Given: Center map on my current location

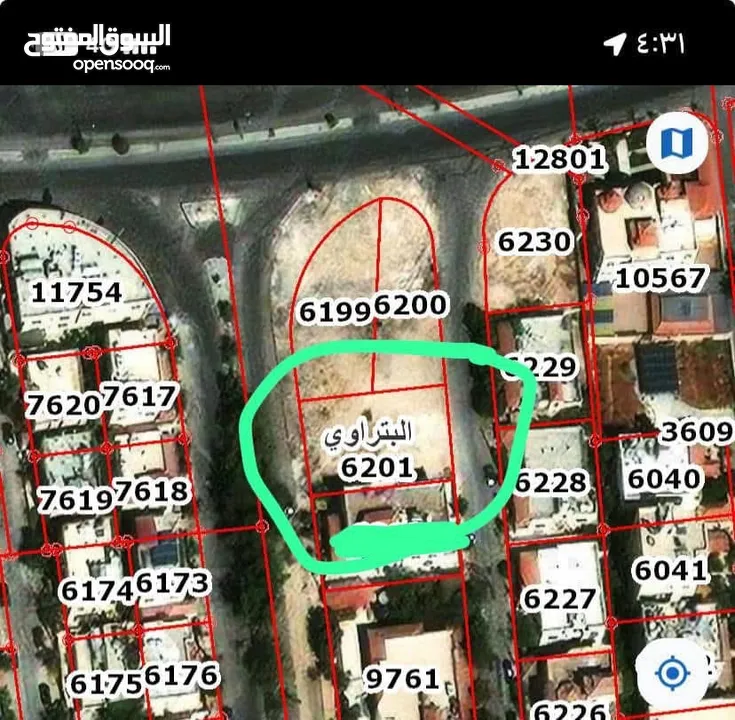Looking at the screenshot, I should 674,672.
